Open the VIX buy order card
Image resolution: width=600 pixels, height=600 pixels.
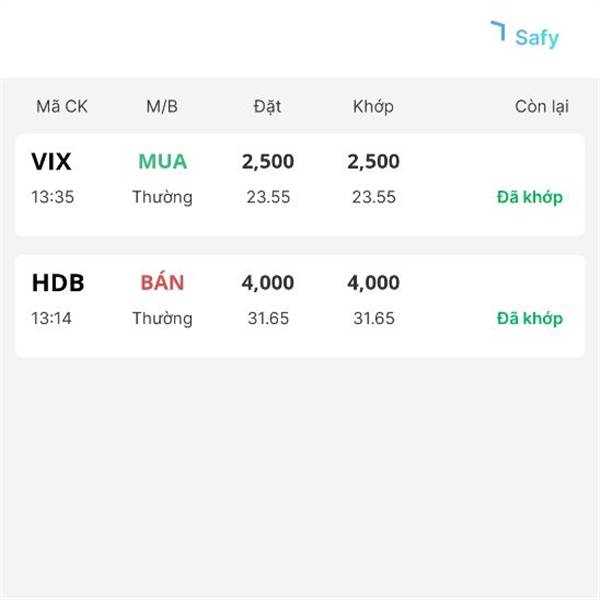300,185
